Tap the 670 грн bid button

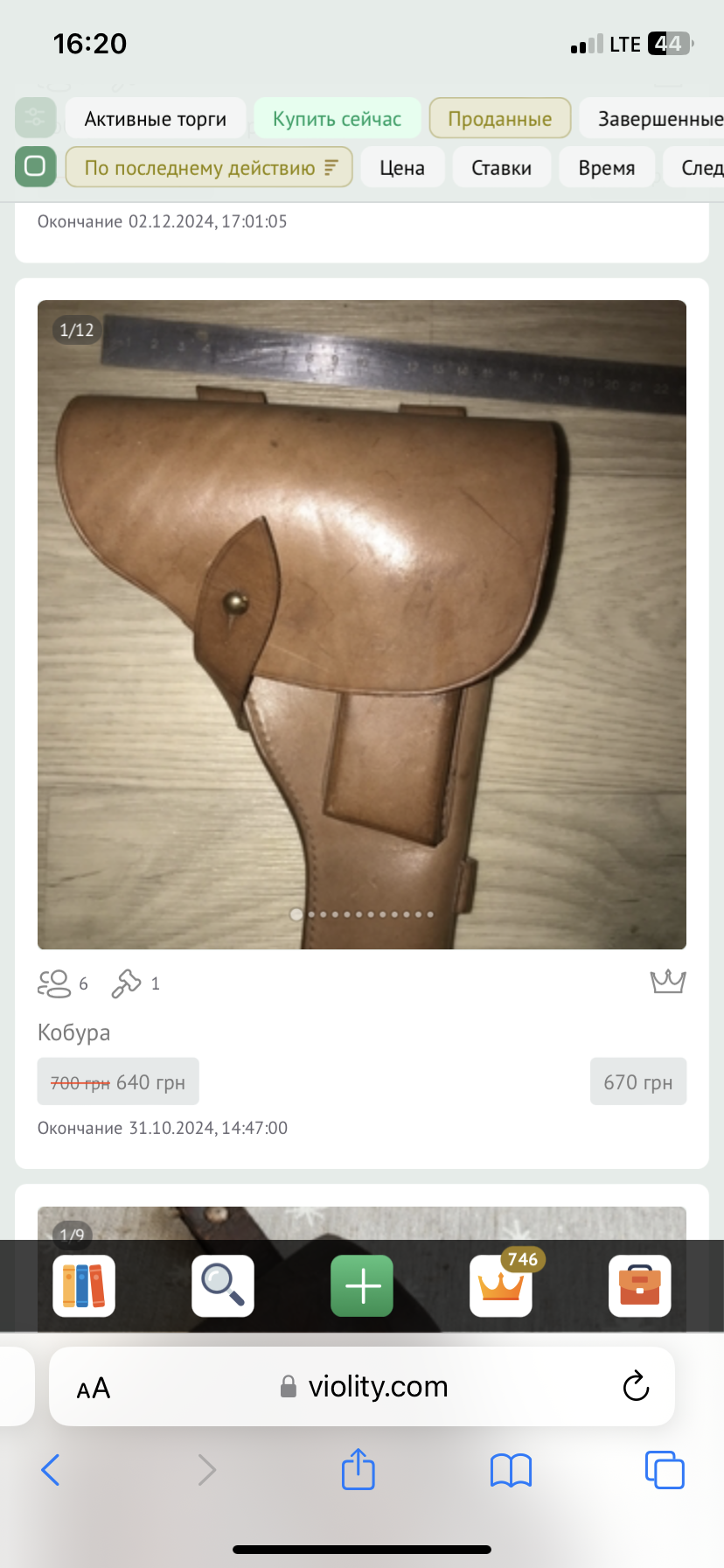tap(637, 1082)
